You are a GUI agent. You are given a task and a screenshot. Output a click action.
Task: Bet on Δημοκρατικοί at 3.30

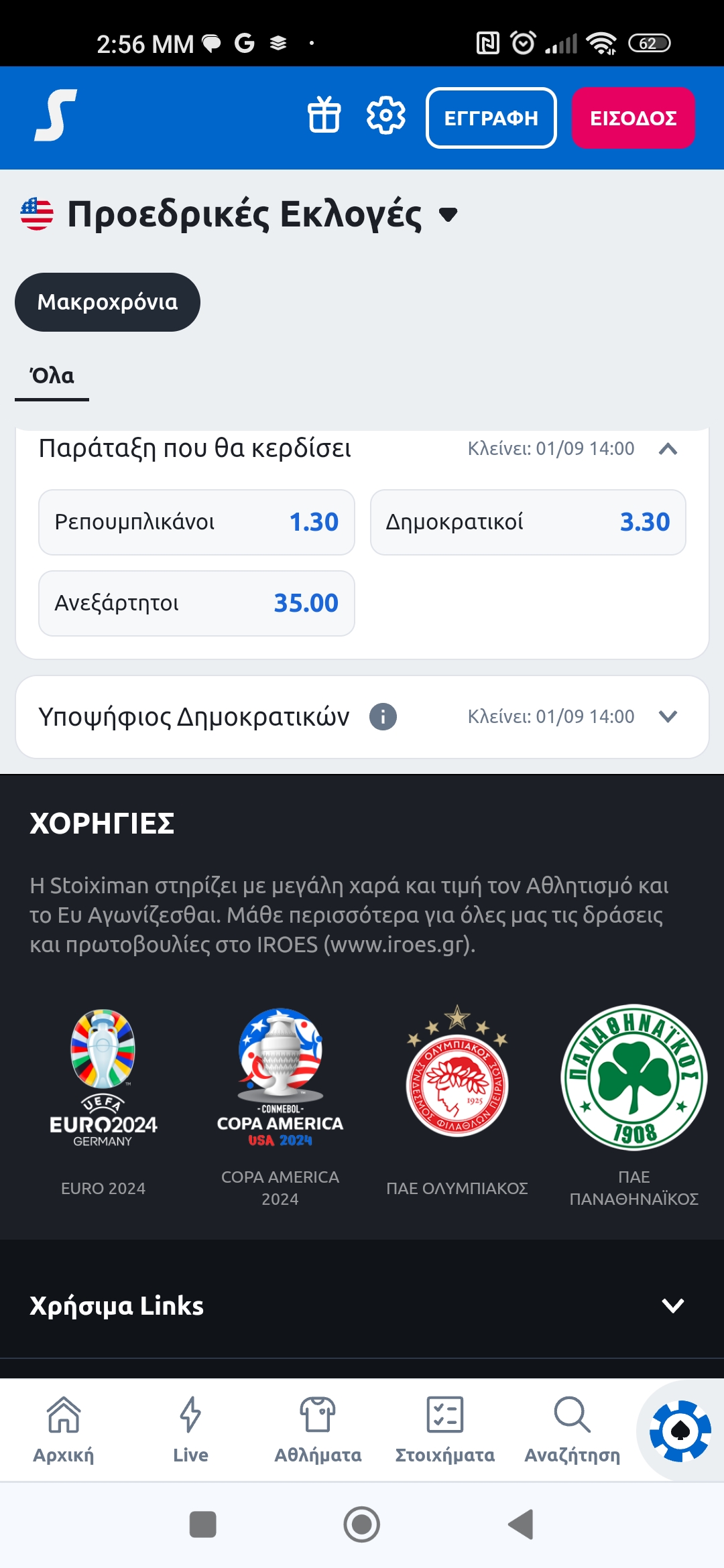[x=528, y=522]
